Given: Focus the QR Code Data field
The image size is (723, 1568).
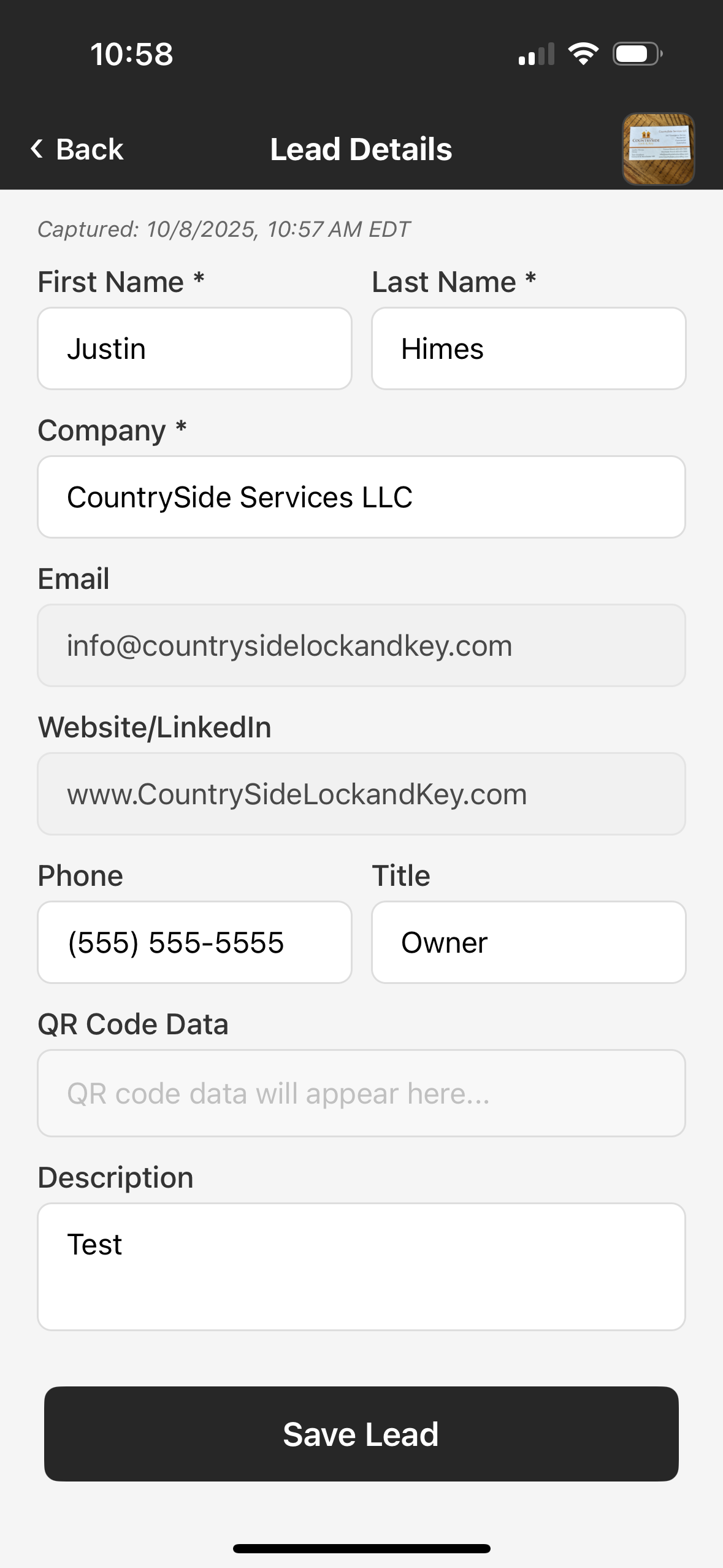Looking at the screenshot, I should [361, 1093].
